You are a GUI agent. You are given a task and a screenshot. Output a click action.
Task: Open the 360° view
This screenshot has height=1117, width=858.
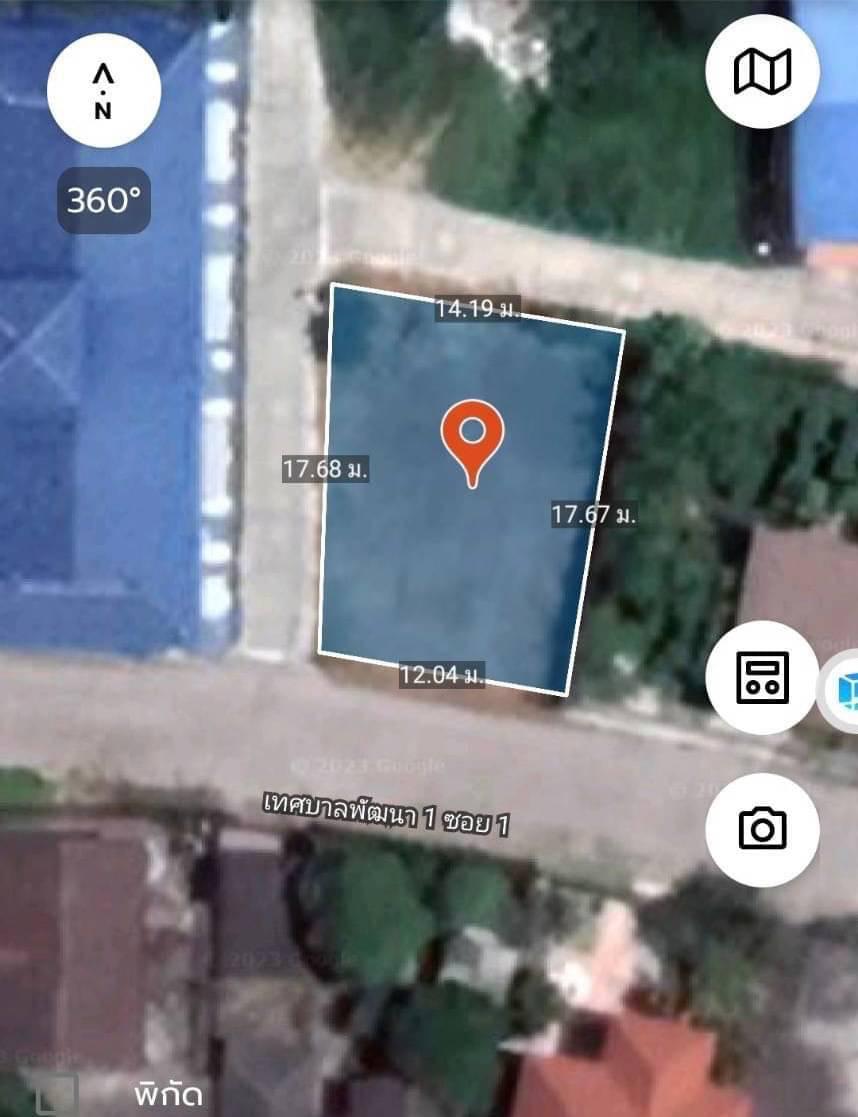[x=103, y=200]
